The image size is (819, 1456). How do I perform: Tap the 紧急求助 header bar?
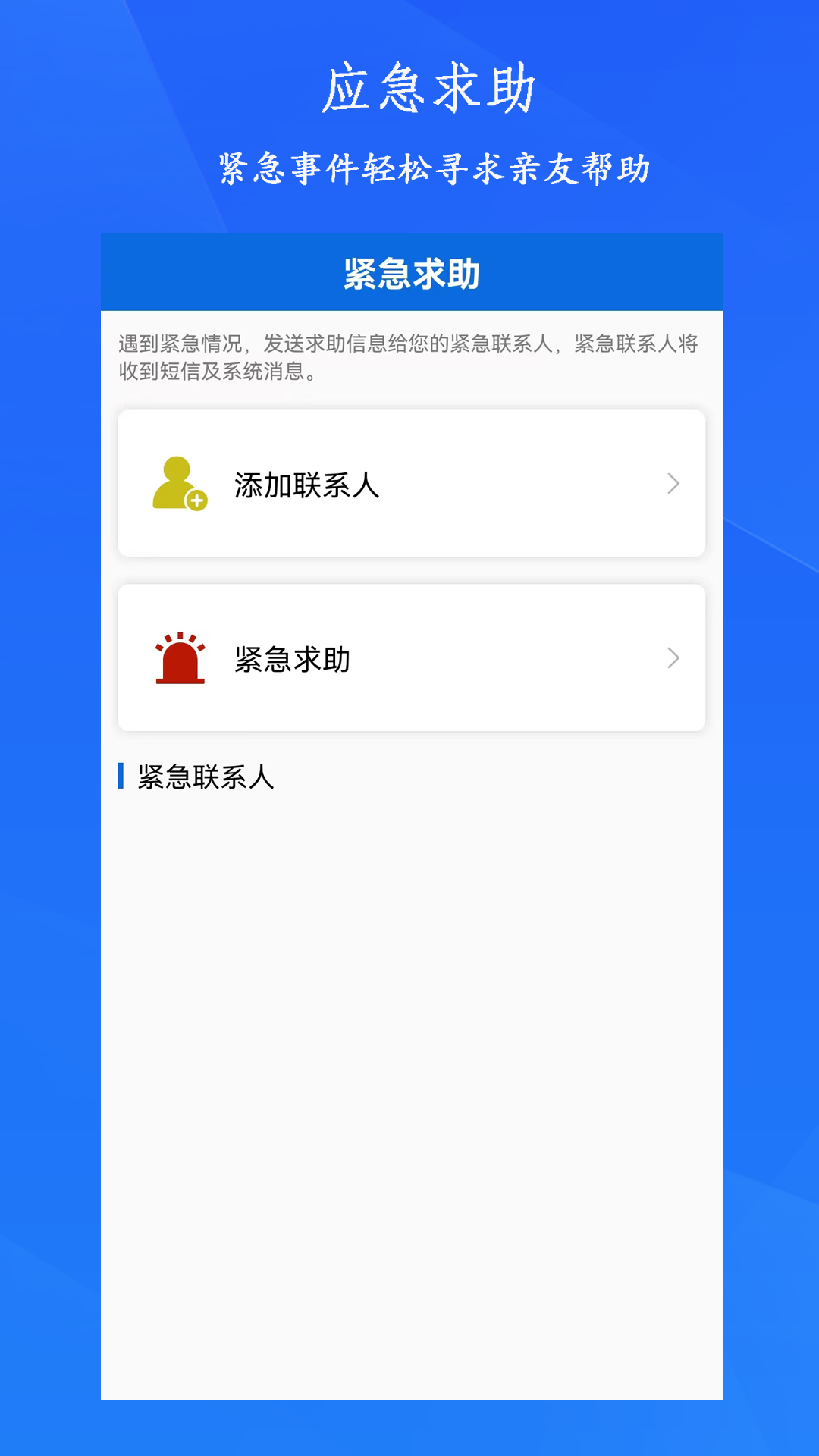point(409,273)
